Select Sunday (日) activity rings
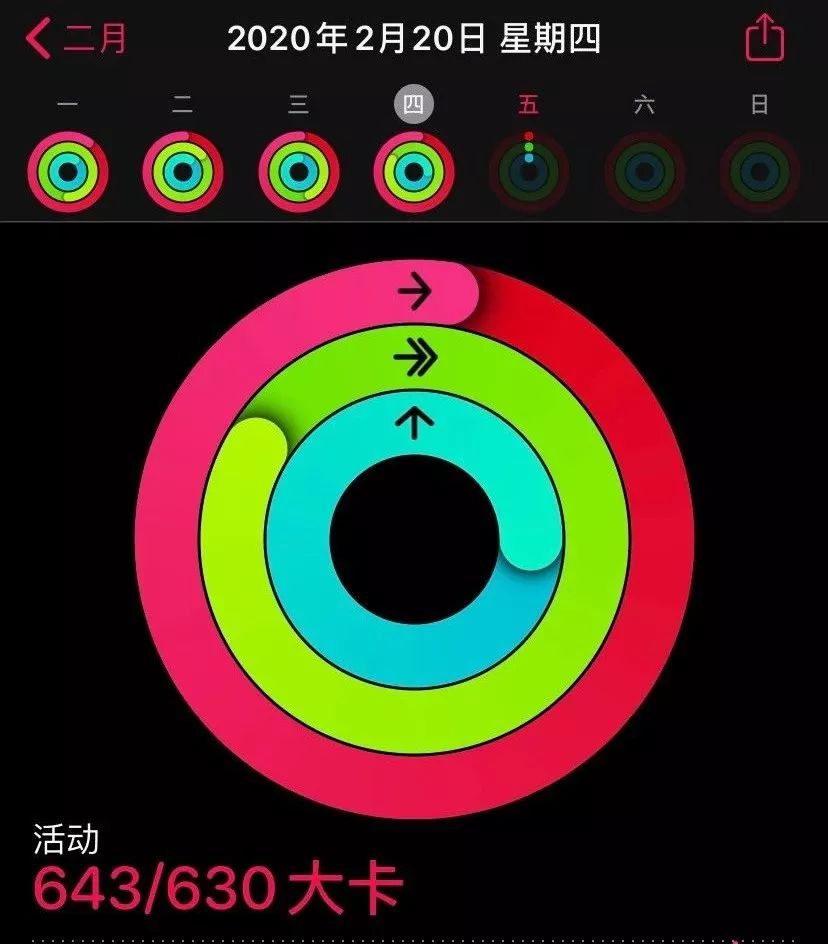The width and height of the screenshot is (828, 944). (x=760, y=171)
